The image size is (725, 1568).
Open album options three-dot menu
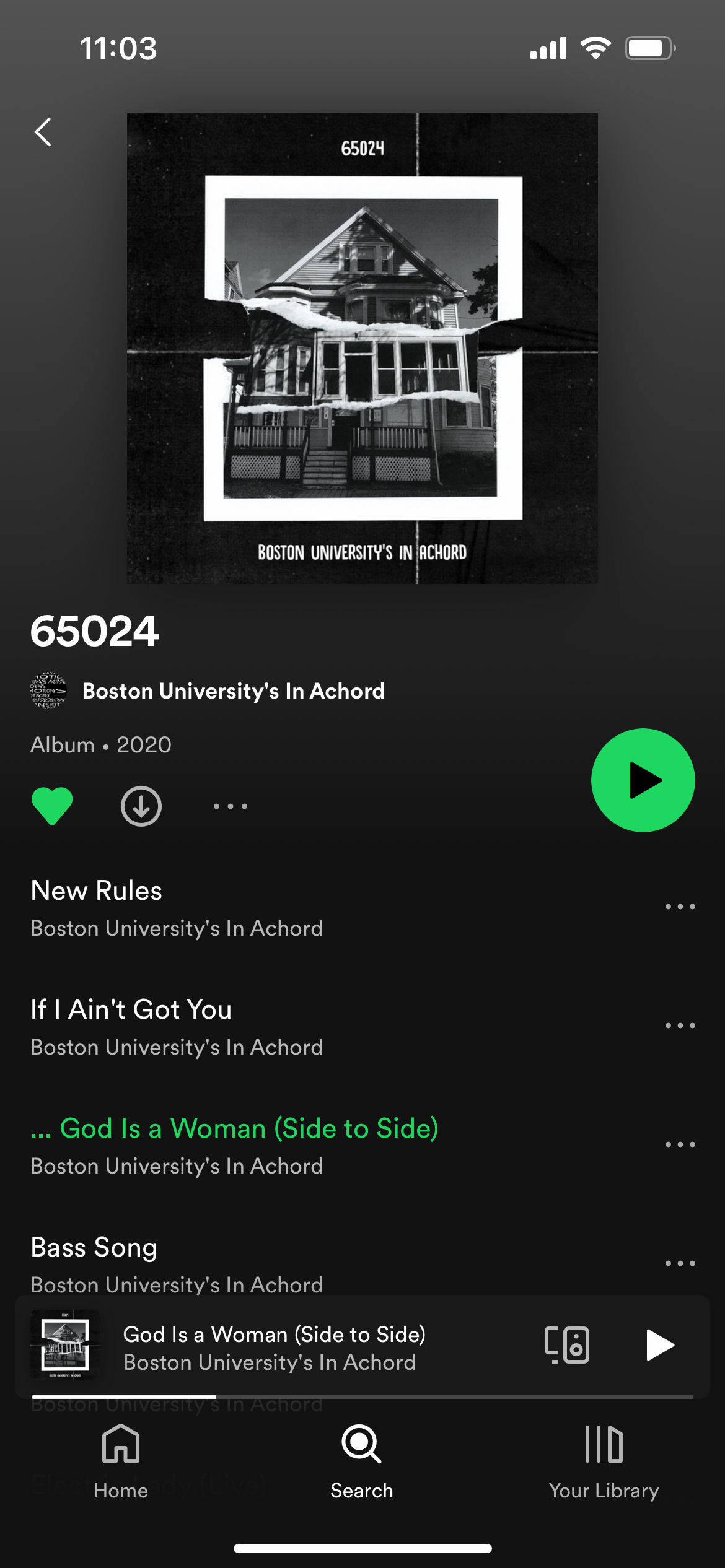pos(231,806)
